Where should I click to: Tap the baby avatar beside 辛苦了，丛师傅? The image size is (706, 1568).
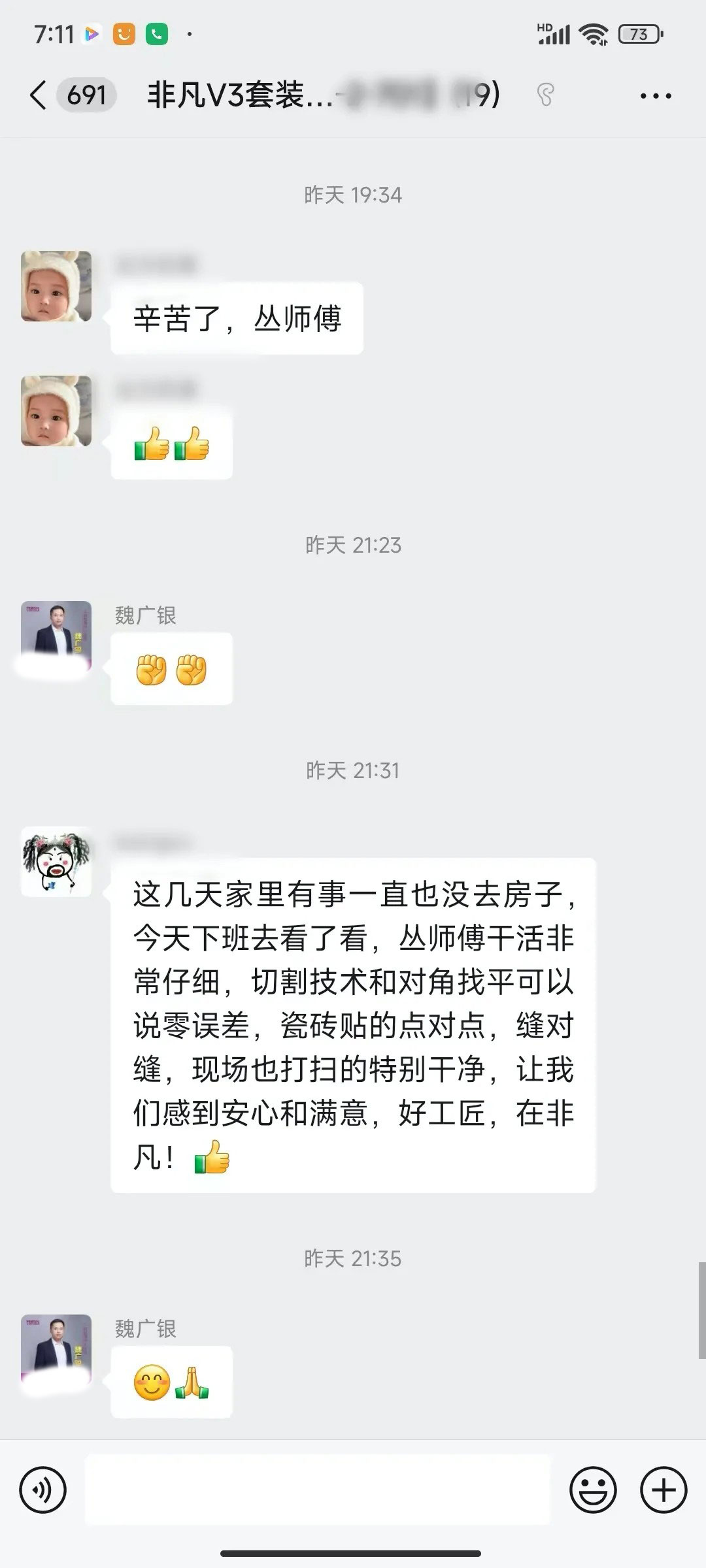coord(56,286)
